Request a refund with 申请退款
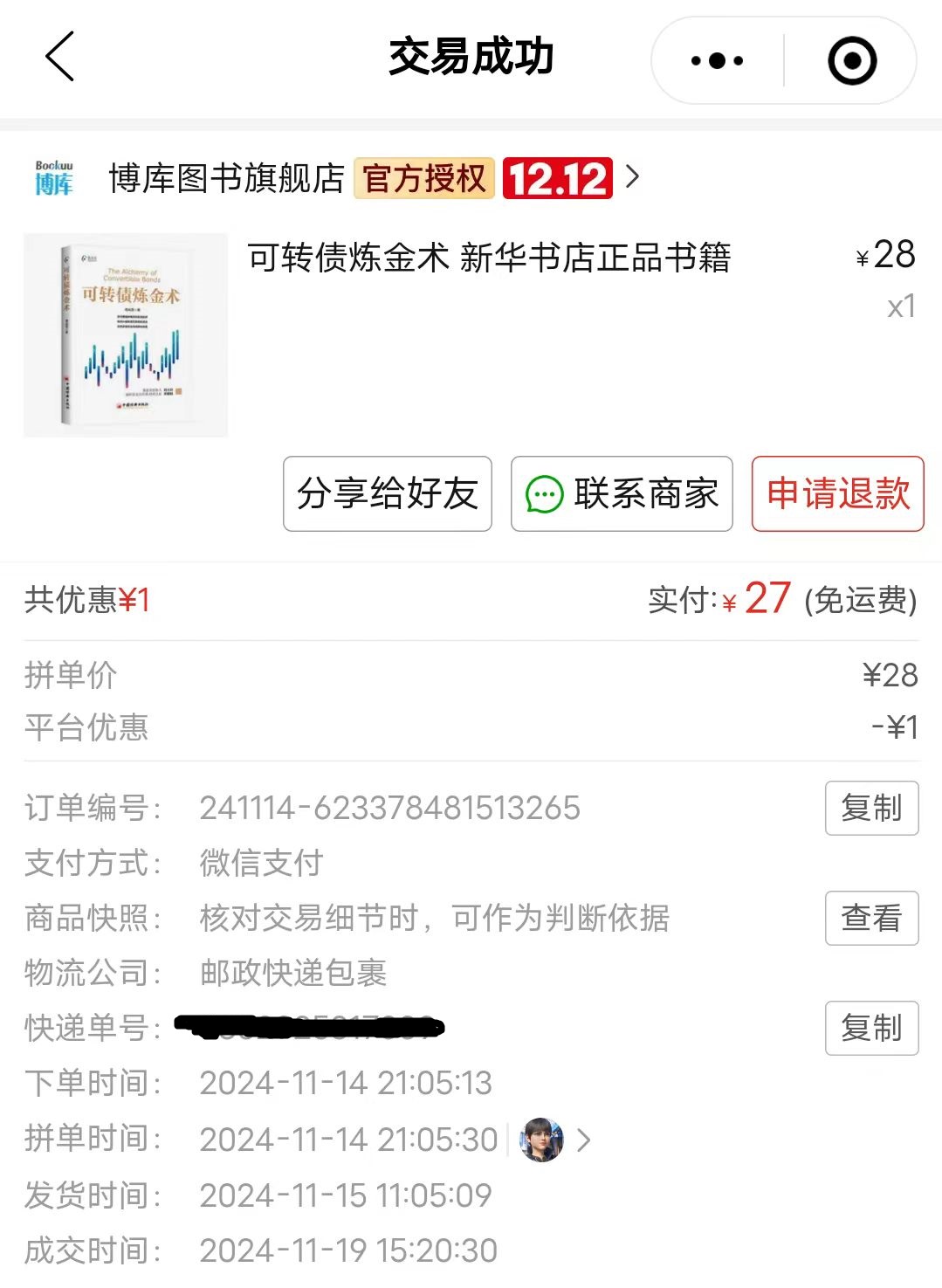This screenshot has width=942, height=1288. coord(837,493)
